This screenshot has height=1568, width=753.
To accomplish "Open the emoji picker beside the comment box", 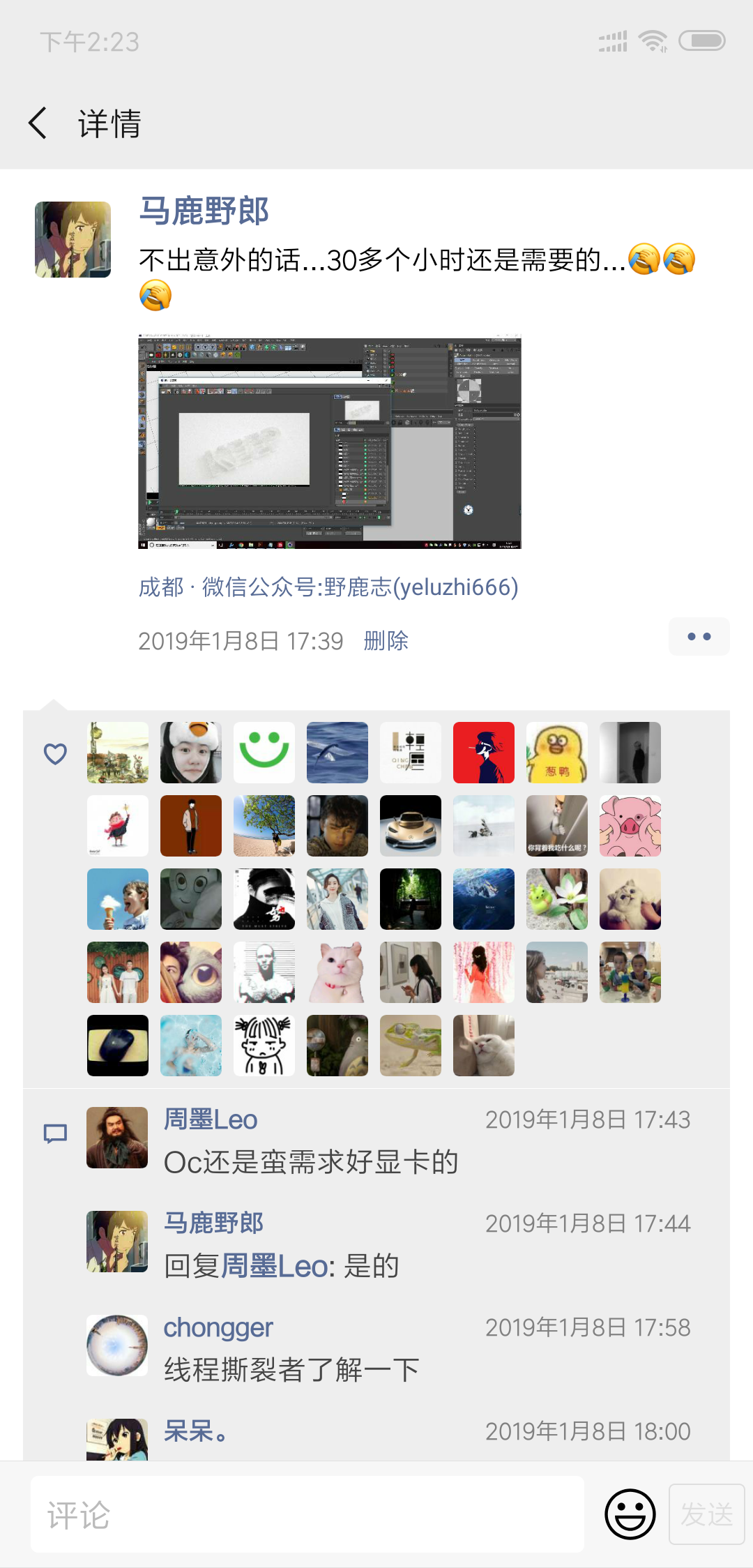I will tap(630, 1514).
